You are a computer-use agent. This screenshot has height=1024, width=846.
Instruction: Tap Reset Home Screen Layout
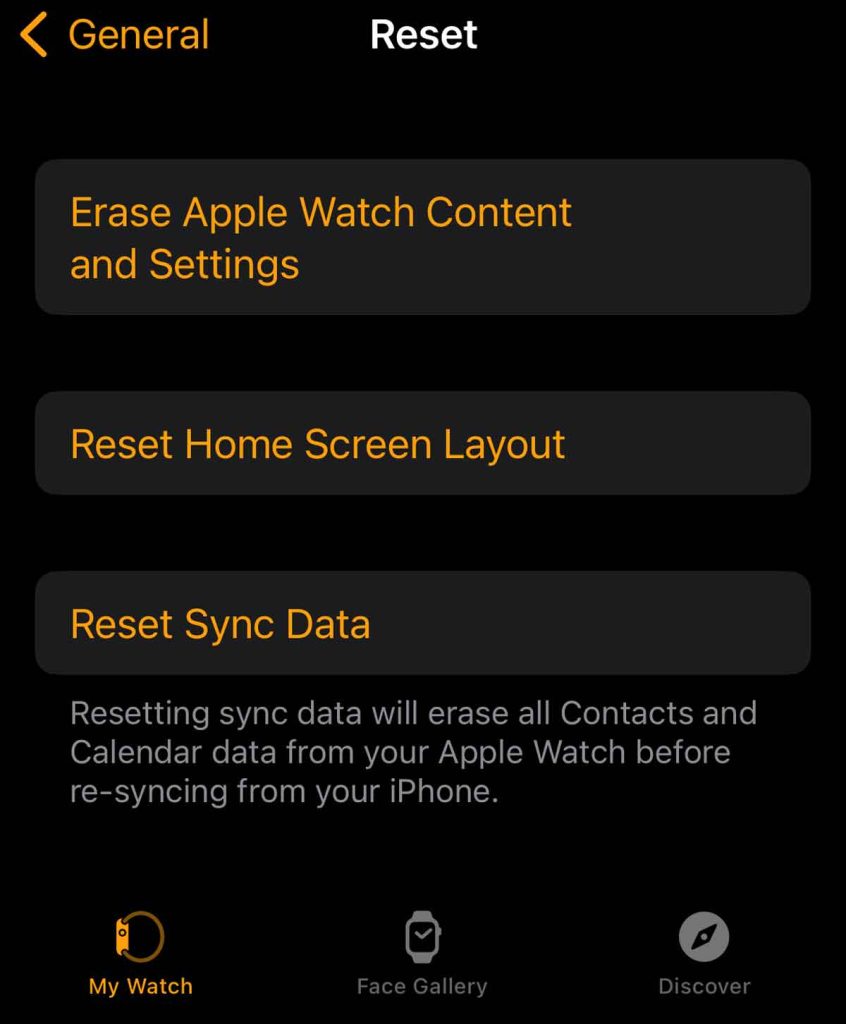click(x=422, y=444)
